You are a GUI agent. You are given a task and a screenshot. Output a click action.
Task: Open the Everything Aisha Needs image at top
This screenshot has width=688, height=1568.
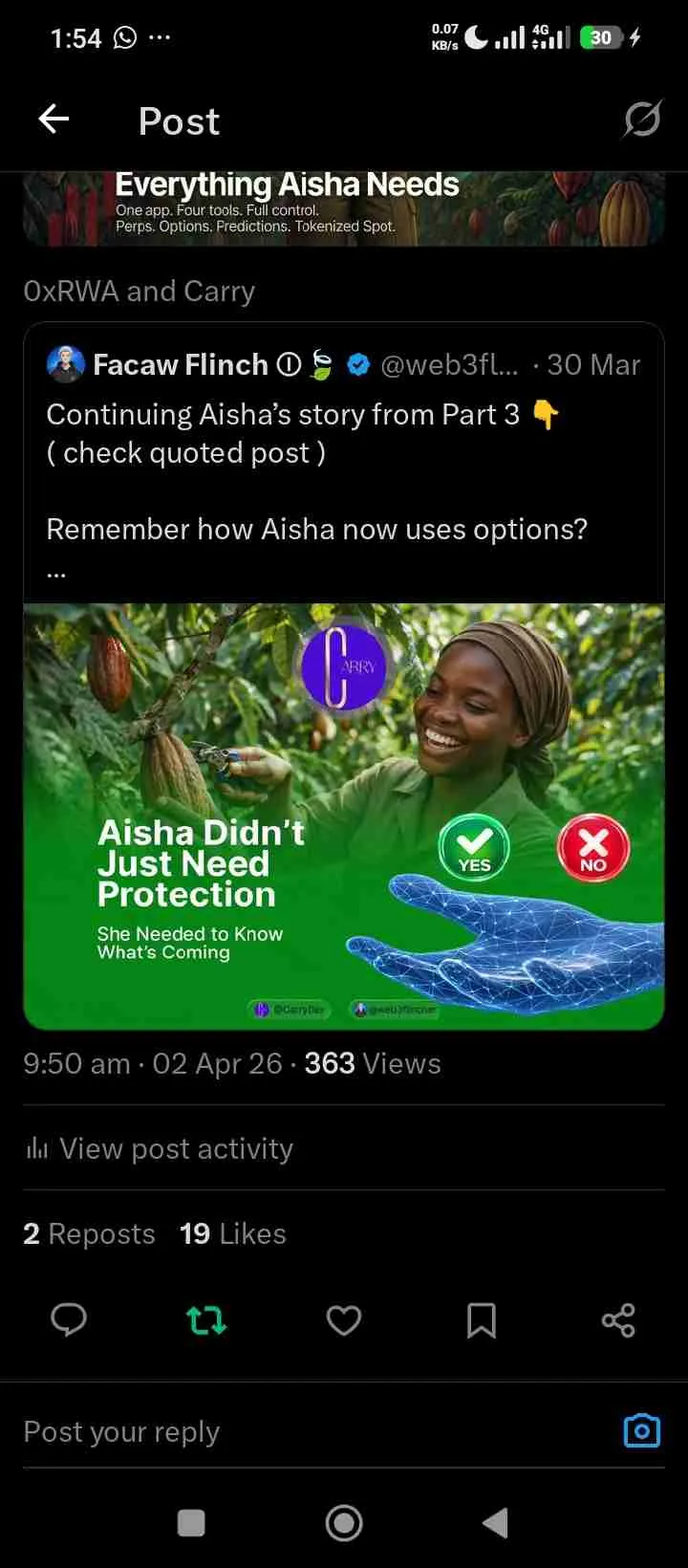click(343, 208)
